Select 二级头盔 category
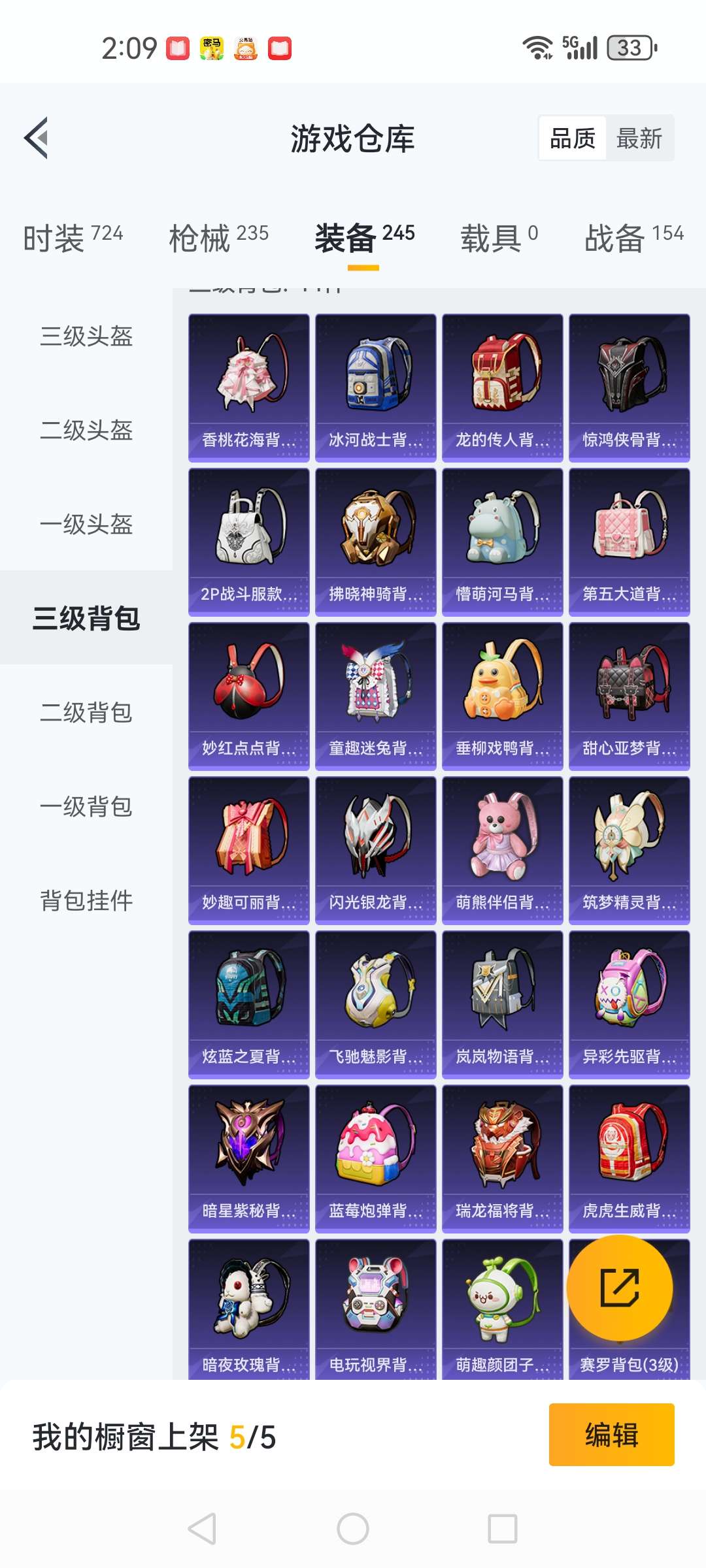706x1568 pixels. (86, 431)
